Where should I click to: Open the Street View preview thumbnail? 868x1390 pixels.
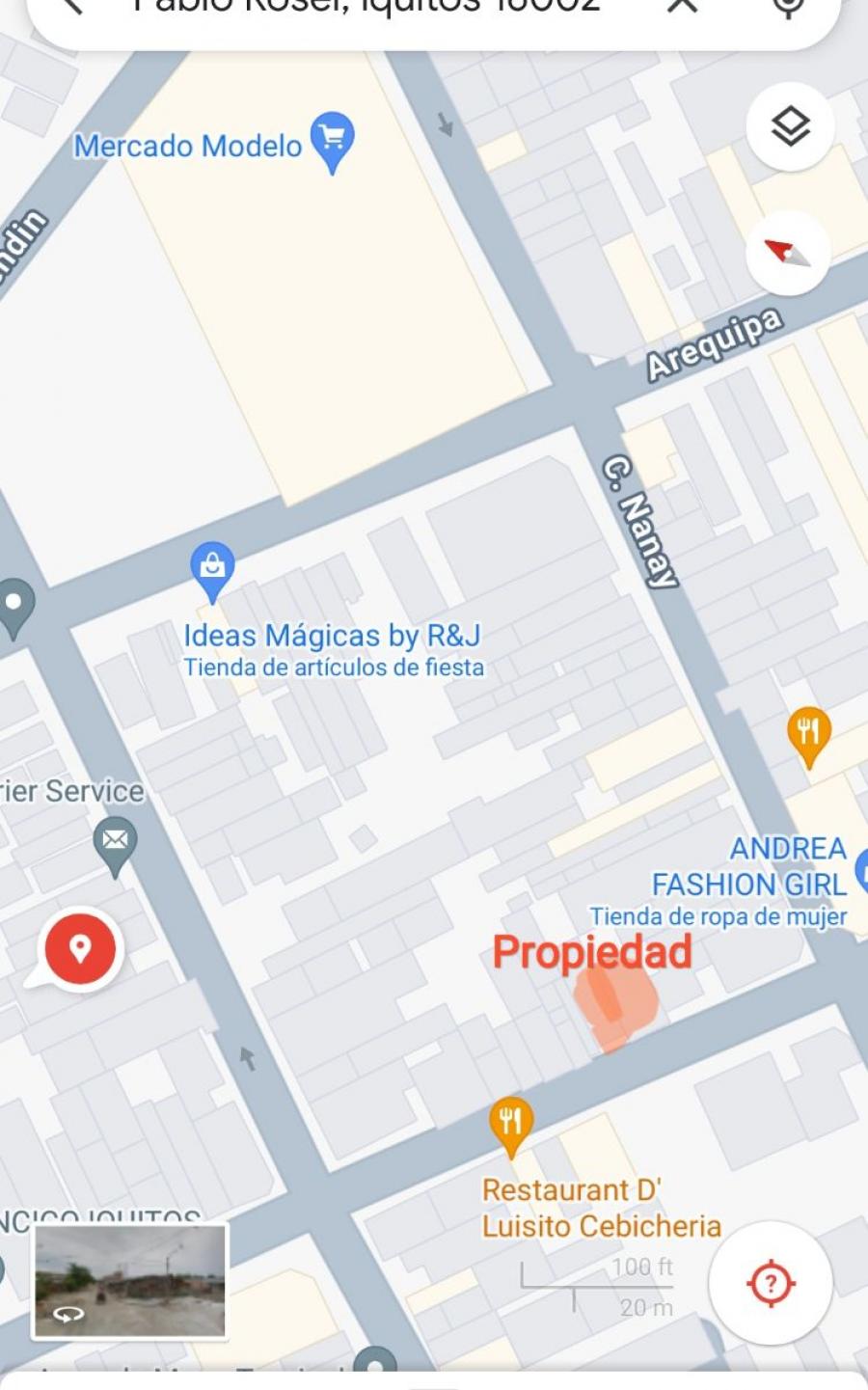pos(130,1281)
